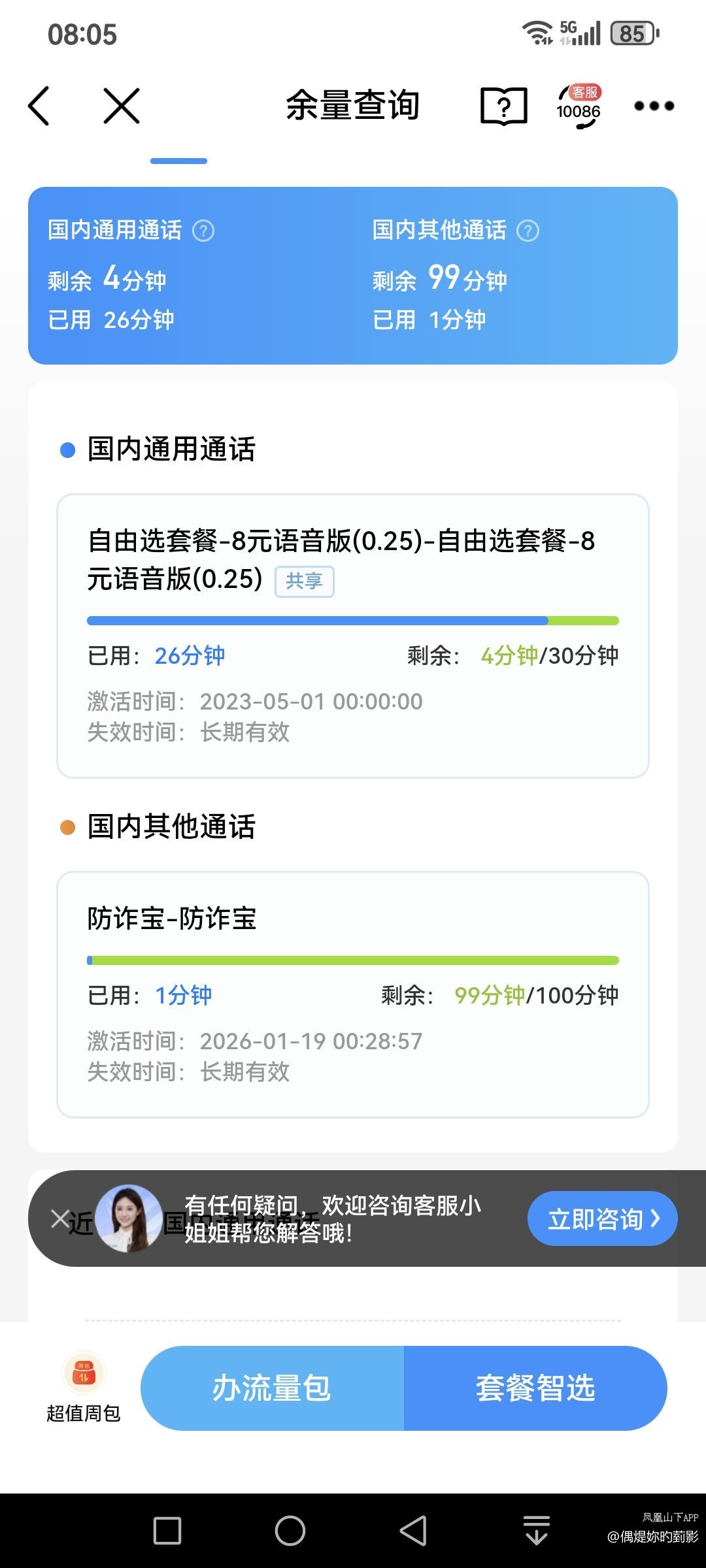Show info for 国内其他通话 question mark
706x1568 pixels.
coord(528,231)
